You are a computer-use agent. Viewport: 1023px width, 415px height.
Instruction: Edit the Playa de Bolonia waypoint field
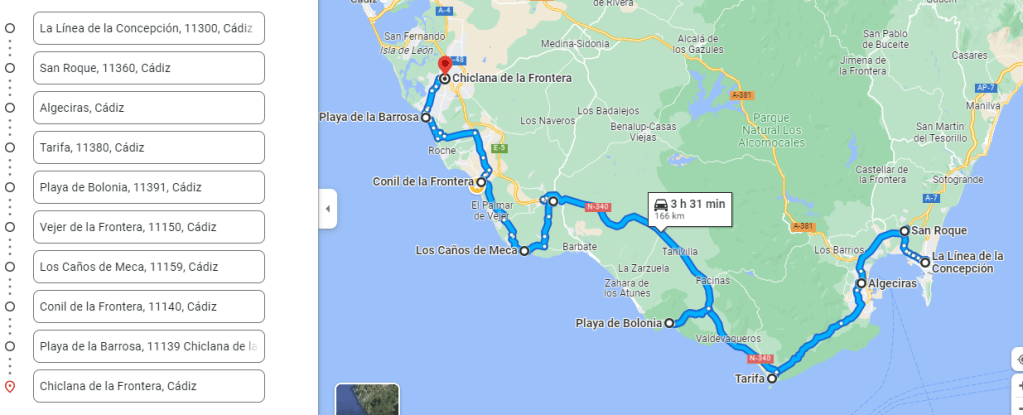coord(148,187)
